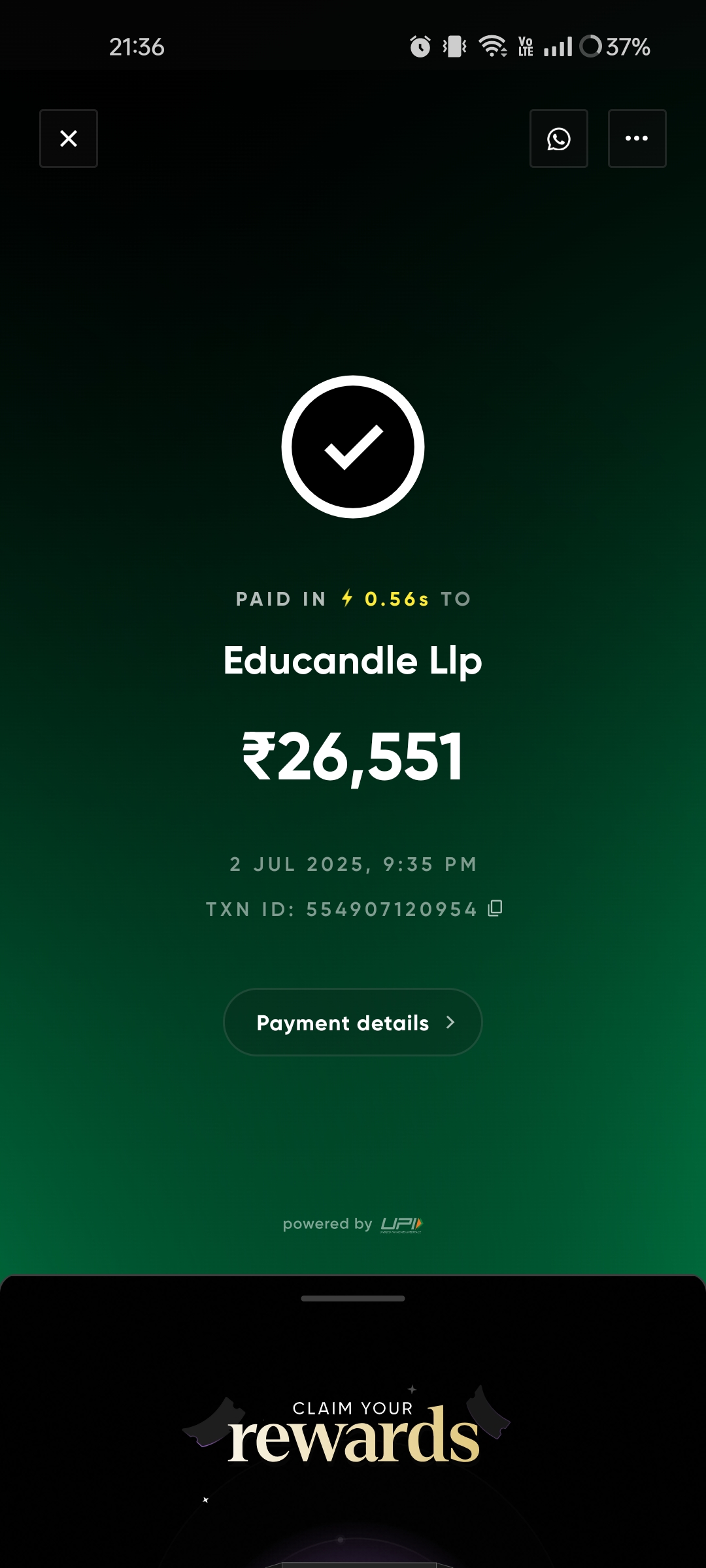Image resolution: width=706 pixels, height=1568 pixels.
Task: Share the receipt via WhatsApp
Action: [558, 139]
